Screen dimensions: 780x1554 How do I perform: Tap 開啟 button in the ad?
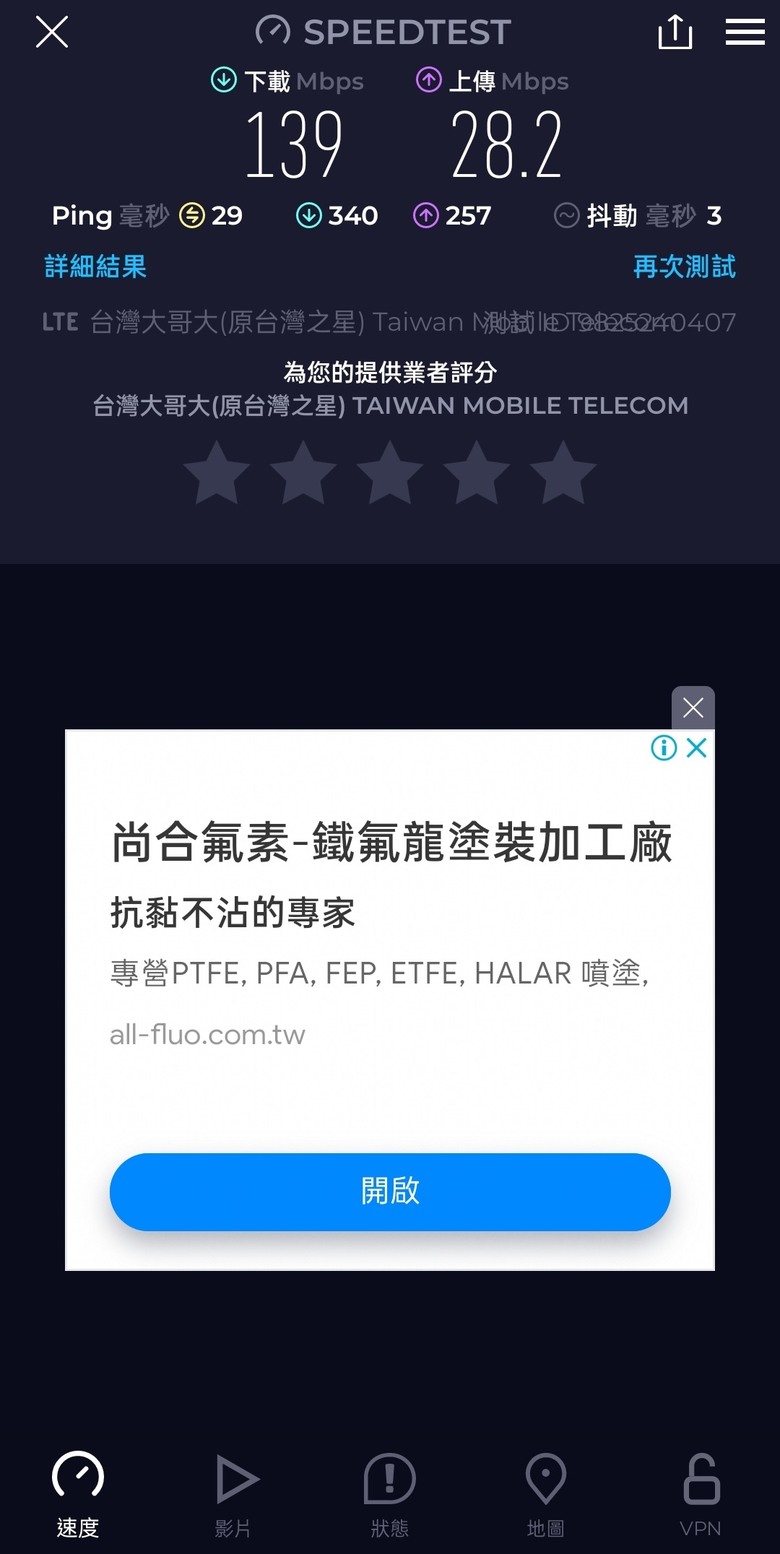click(x=390, y=1191)
